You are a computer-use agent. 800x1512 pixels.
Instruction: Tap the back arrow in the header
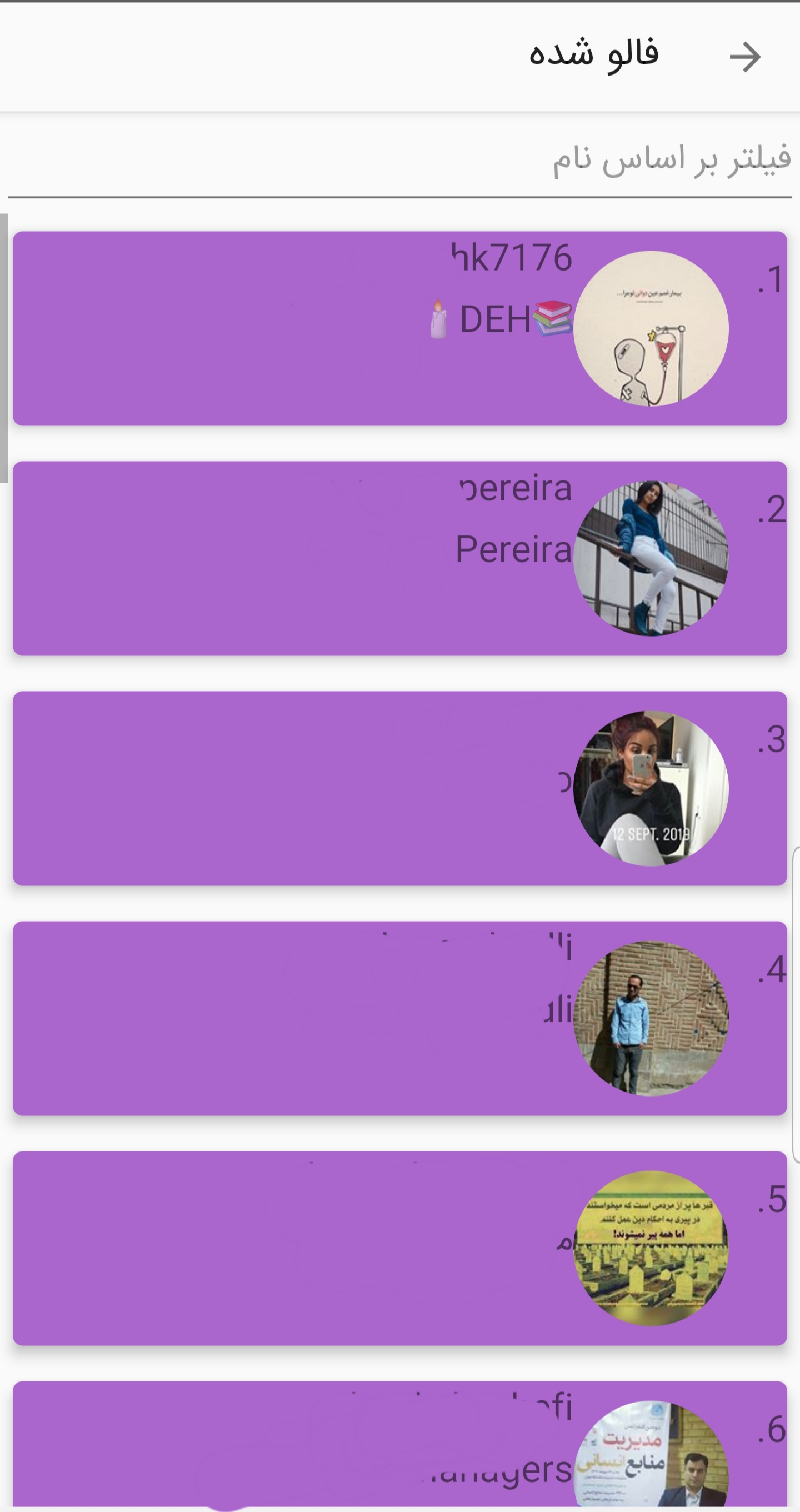coord(745,57)
